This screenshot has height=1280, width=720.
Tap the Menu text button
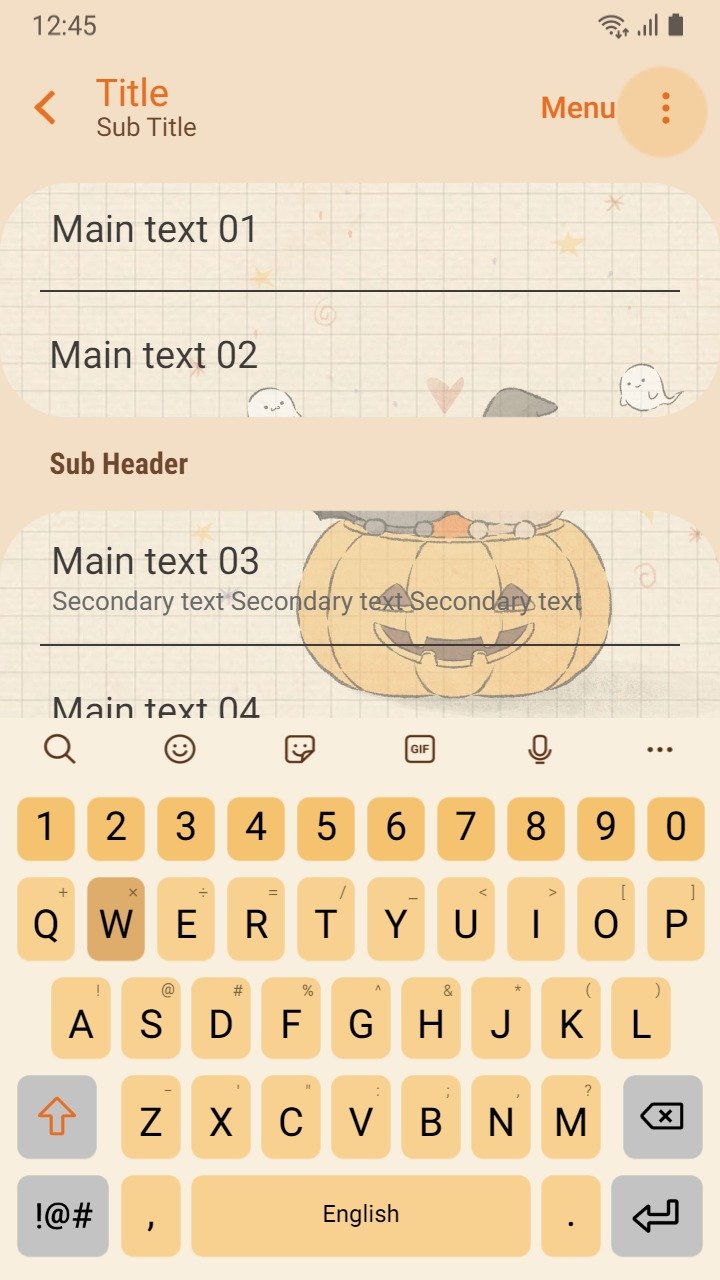[x=577, y=108]
